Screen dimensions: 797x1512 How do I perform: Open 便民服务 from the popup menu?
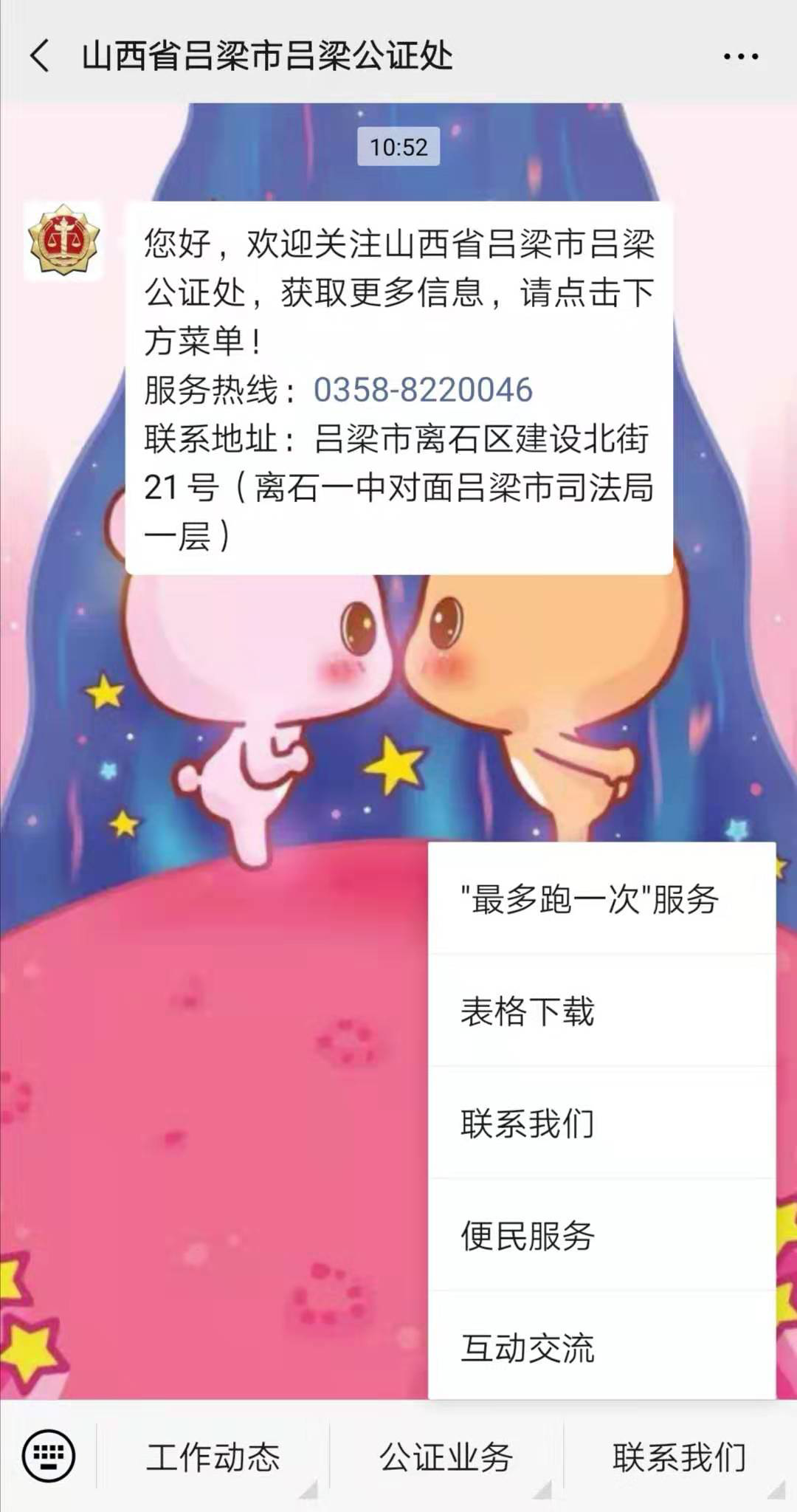590,1236
